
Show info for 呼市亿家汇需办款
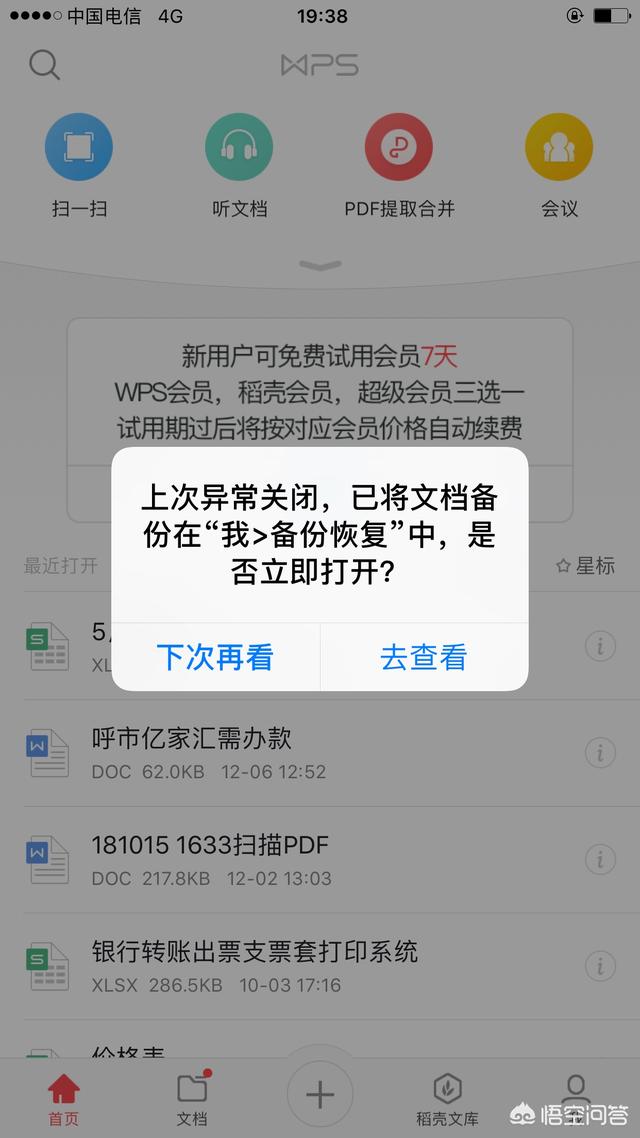pos(600,753)
